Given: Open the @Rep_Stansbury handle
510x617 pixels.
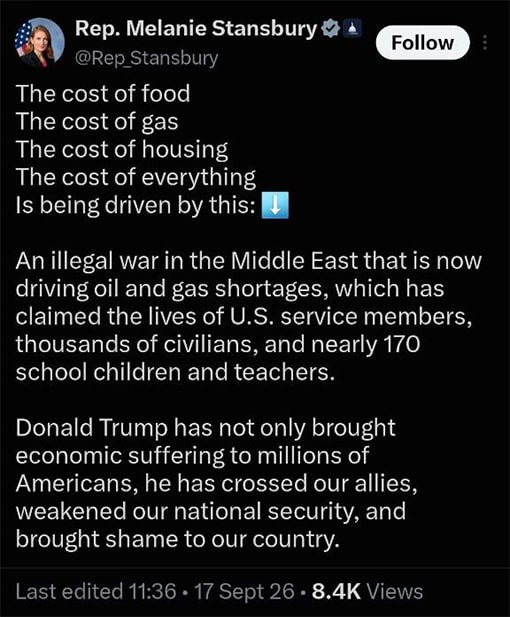Looking at the screenshot, I should tap(146, 58).
